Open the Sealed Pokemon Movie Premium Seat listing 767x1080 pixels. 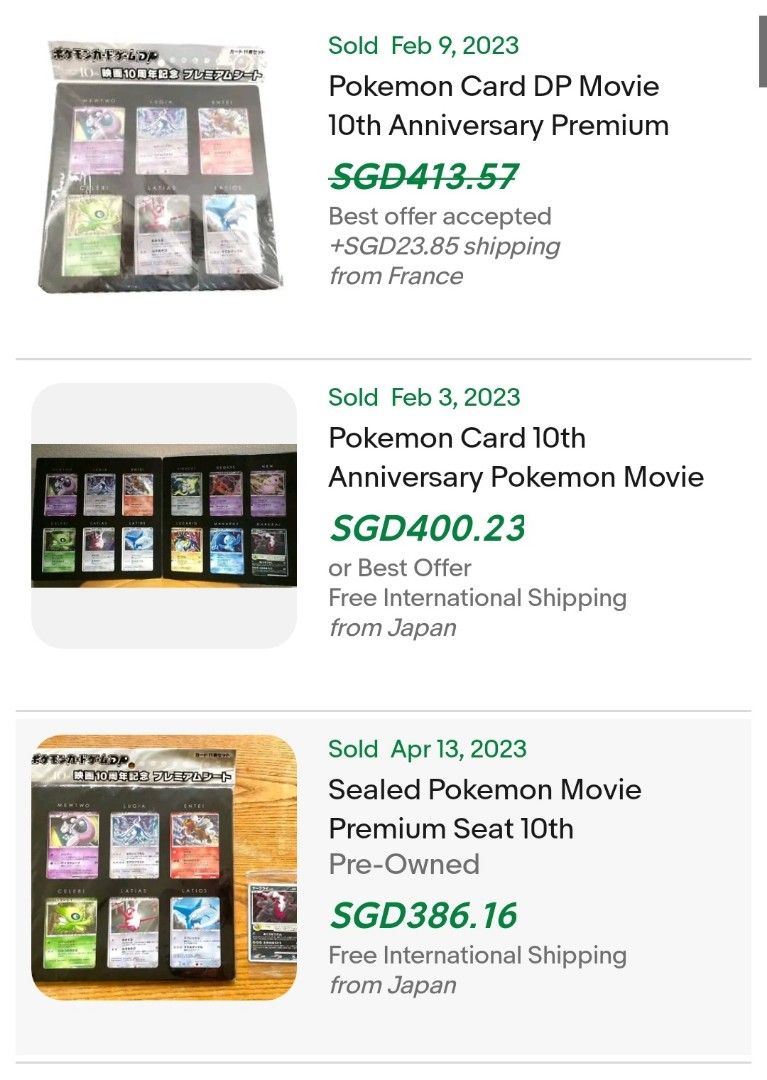tap(485, 809)
